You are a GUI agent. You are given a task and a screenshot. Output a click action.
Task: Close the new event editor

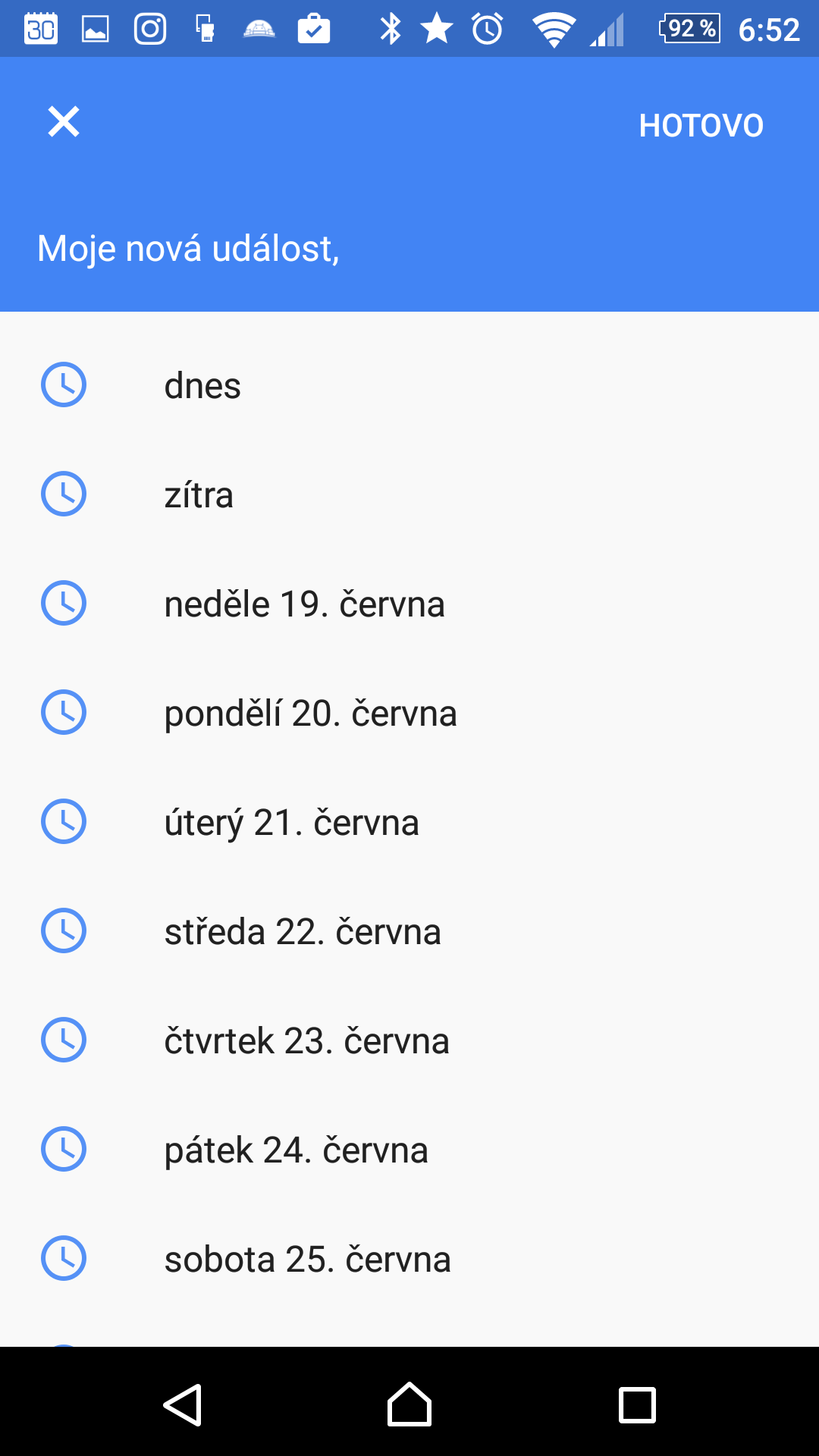64,121
